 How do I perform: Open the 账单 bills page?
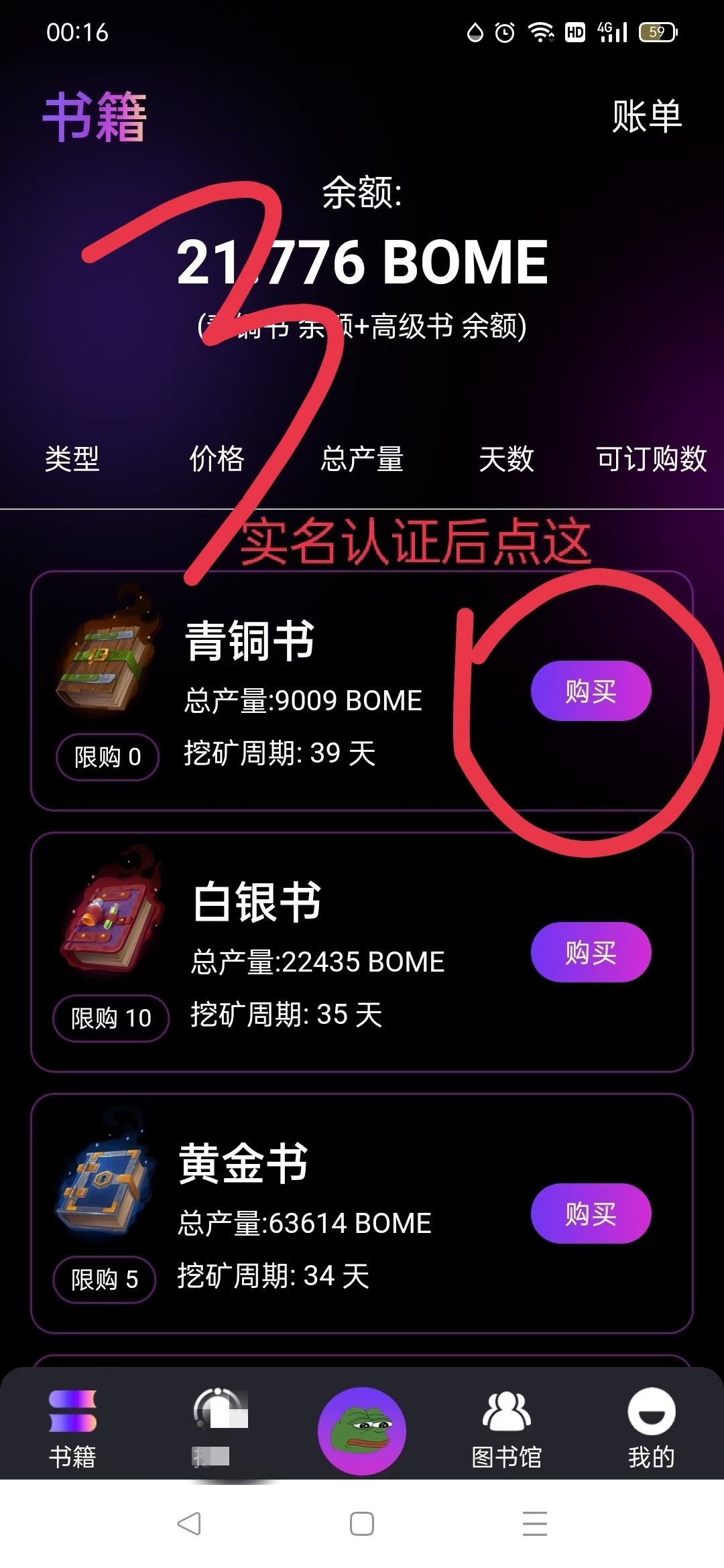coord(646,117)
